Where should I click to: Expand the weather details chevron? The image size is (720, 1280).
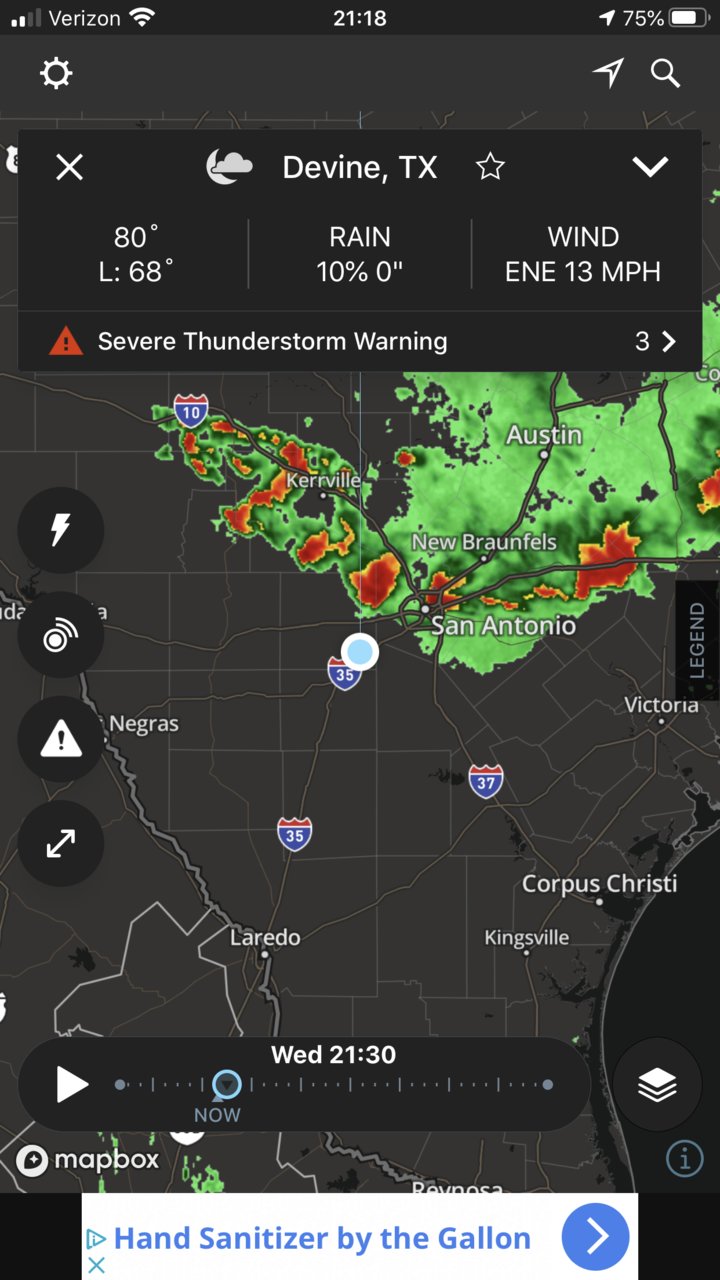(650, 167)
